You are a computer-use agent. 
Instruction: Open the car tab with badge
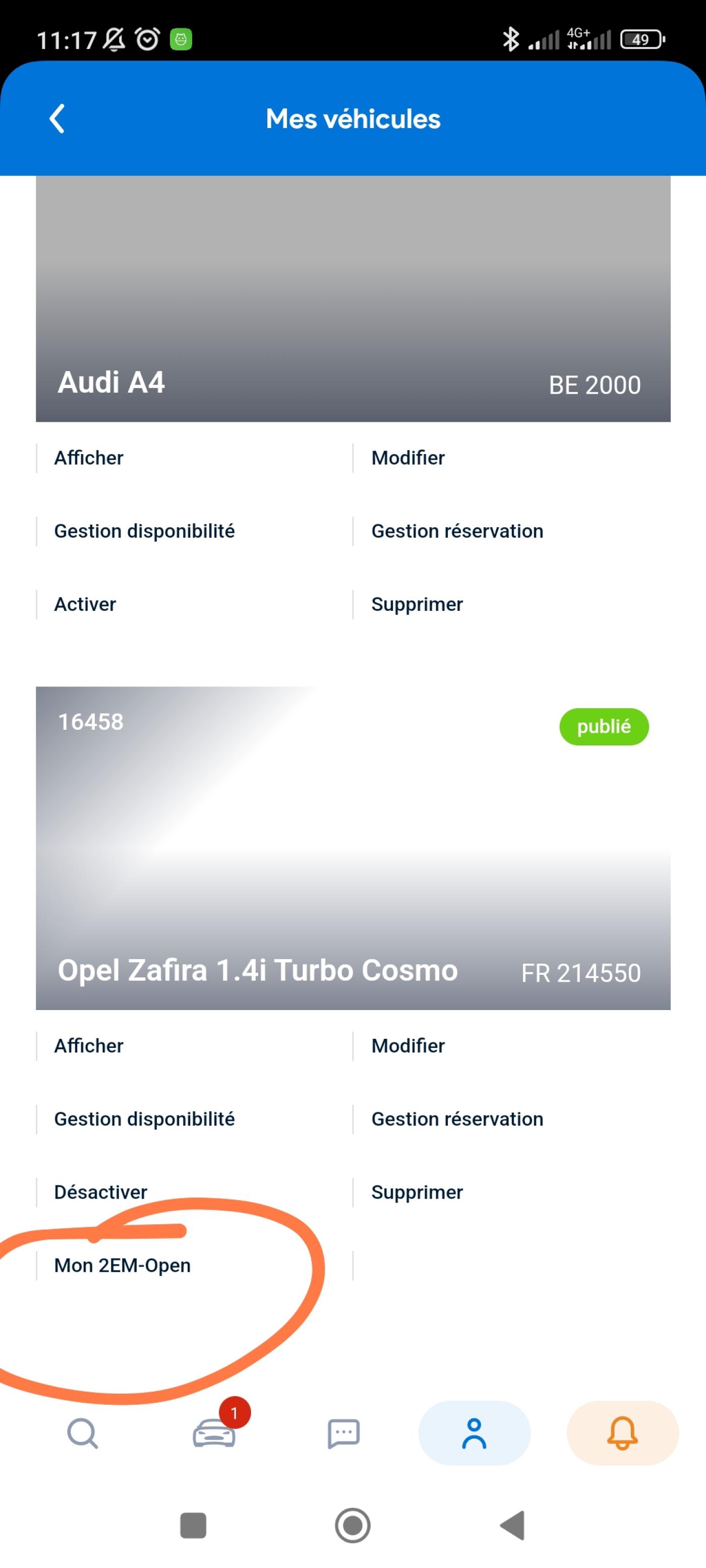214,1433
